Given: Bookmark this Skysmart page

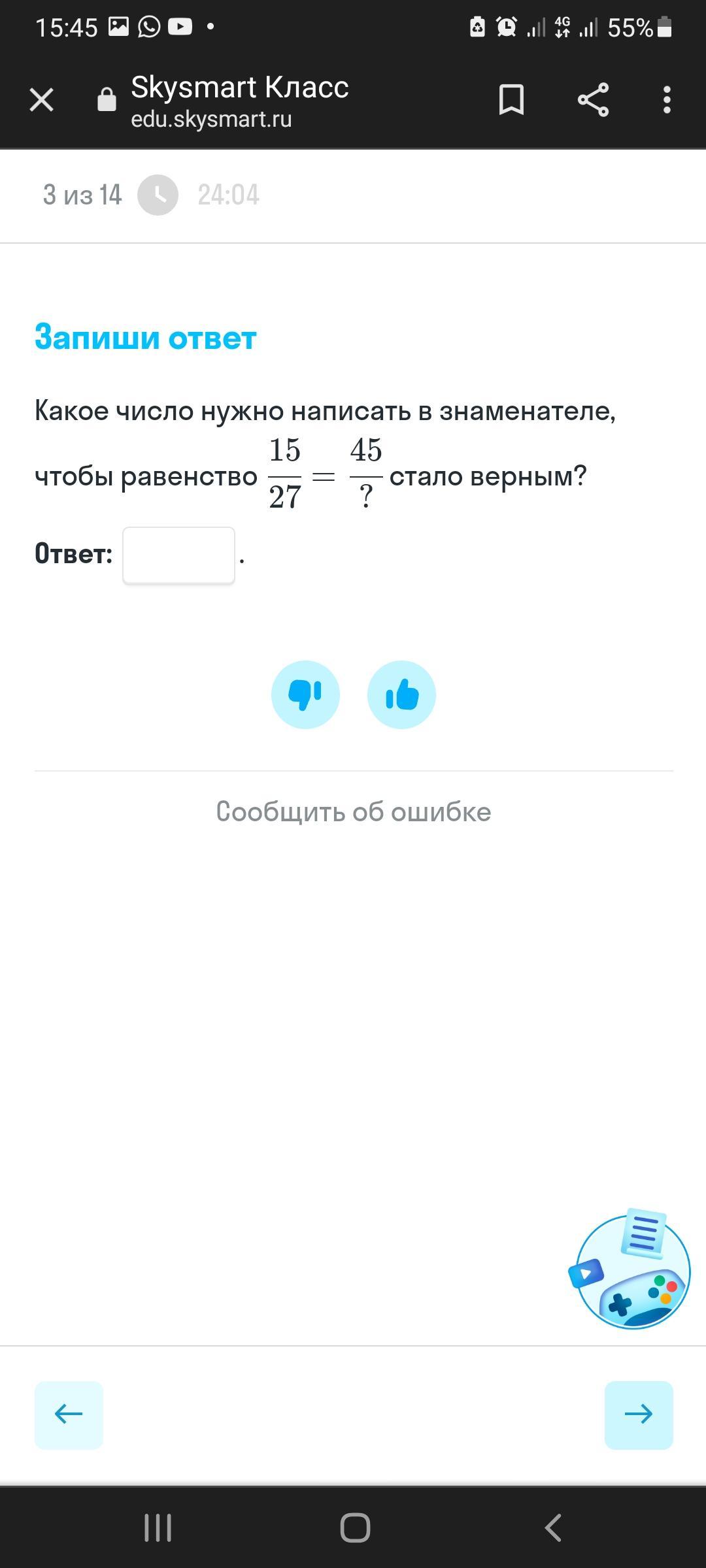Looking at the screenshot, I should [511, 100].
